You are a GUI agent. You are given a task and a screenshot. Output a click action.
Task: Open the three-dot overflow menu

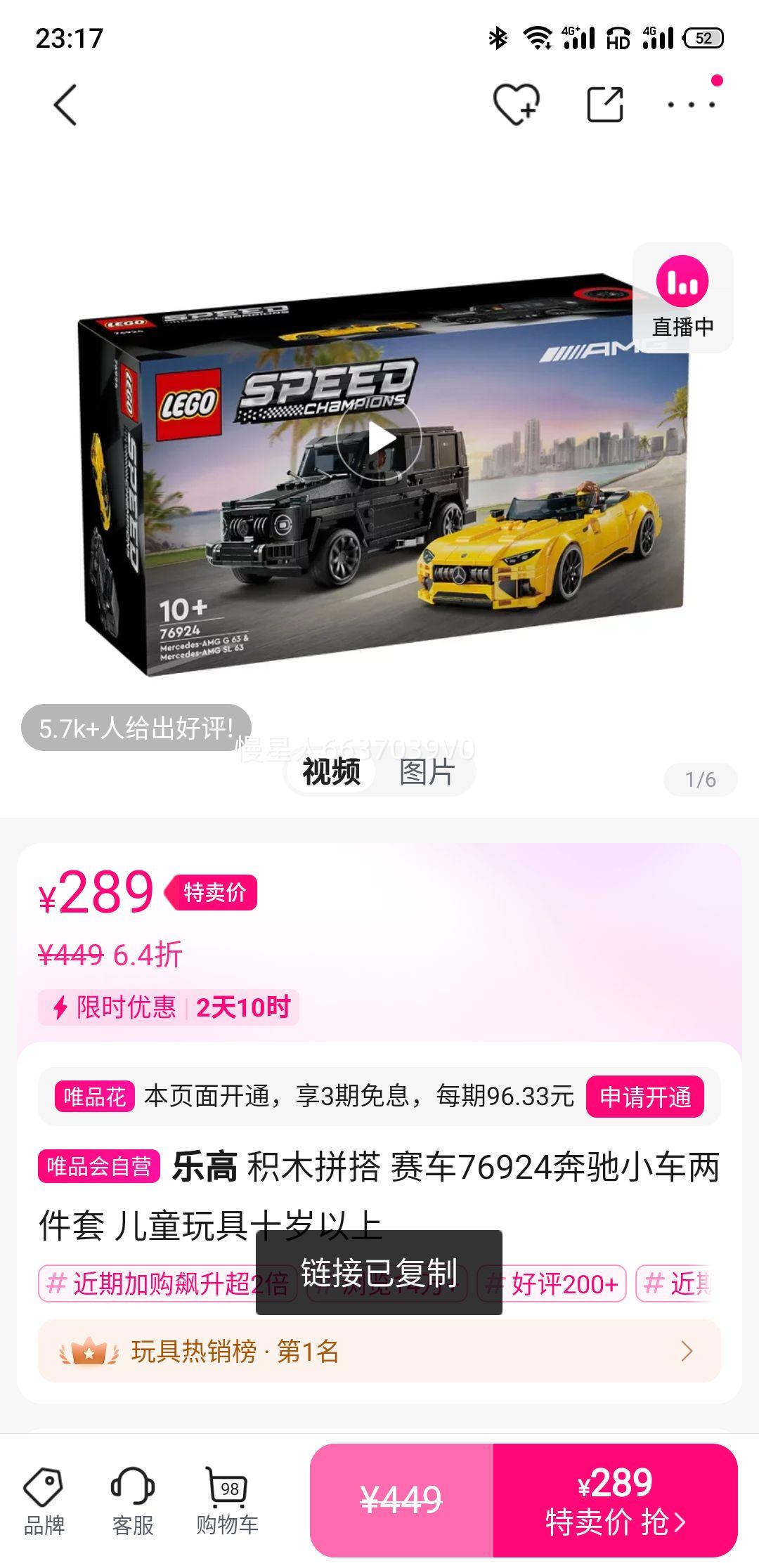pyautogui.click(x=692, y=105)
